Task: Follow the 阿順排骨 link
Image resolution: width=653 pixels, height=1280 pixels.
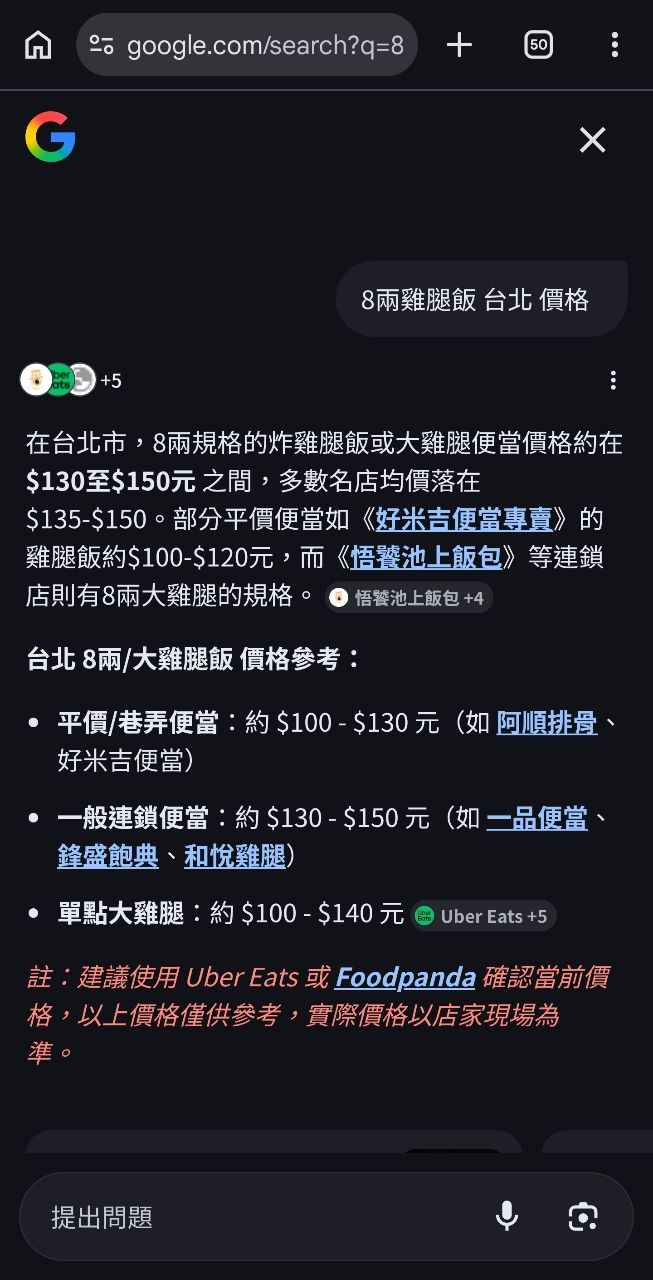Action: click(546, 722)
